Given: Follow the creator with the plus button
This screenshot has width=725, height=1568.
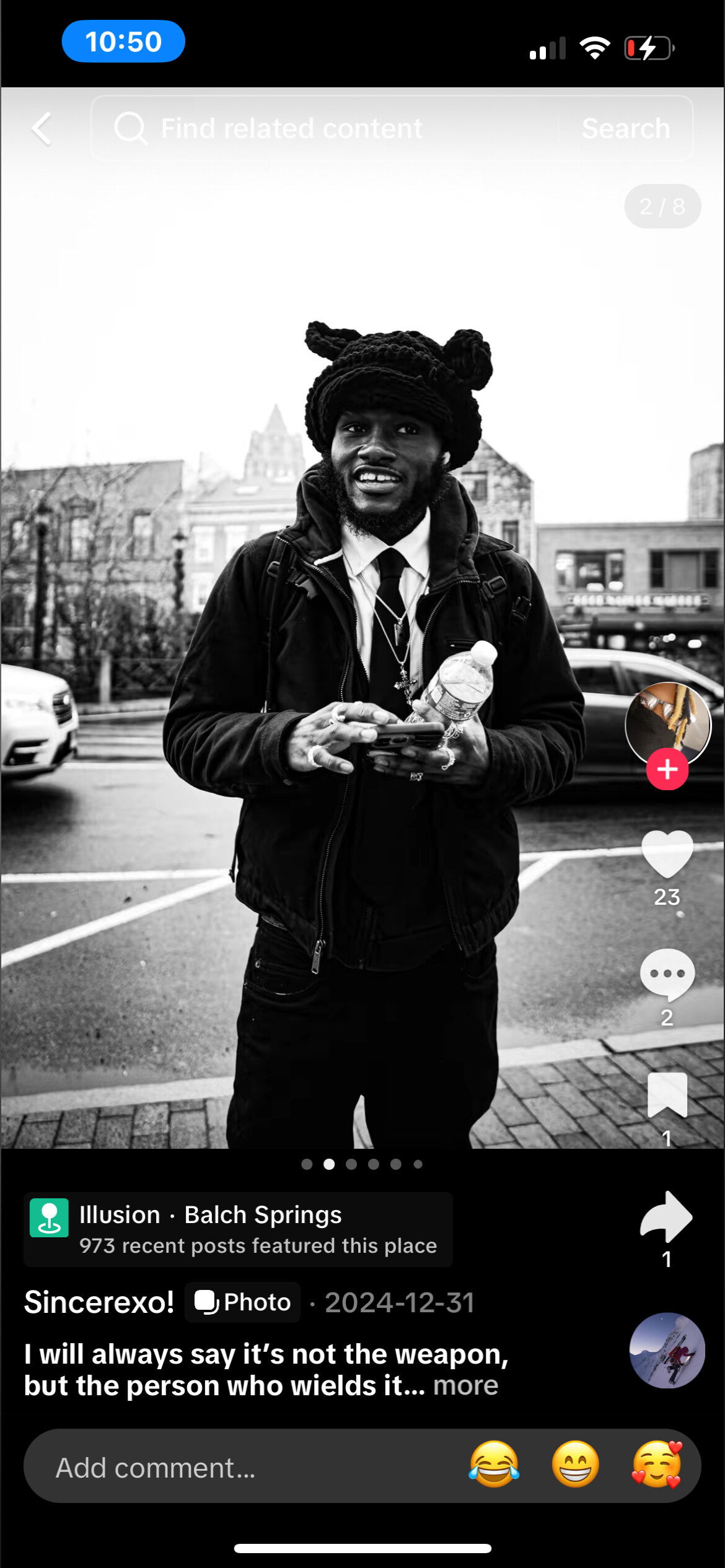Looking at the screenshot, I should [667, 770].
